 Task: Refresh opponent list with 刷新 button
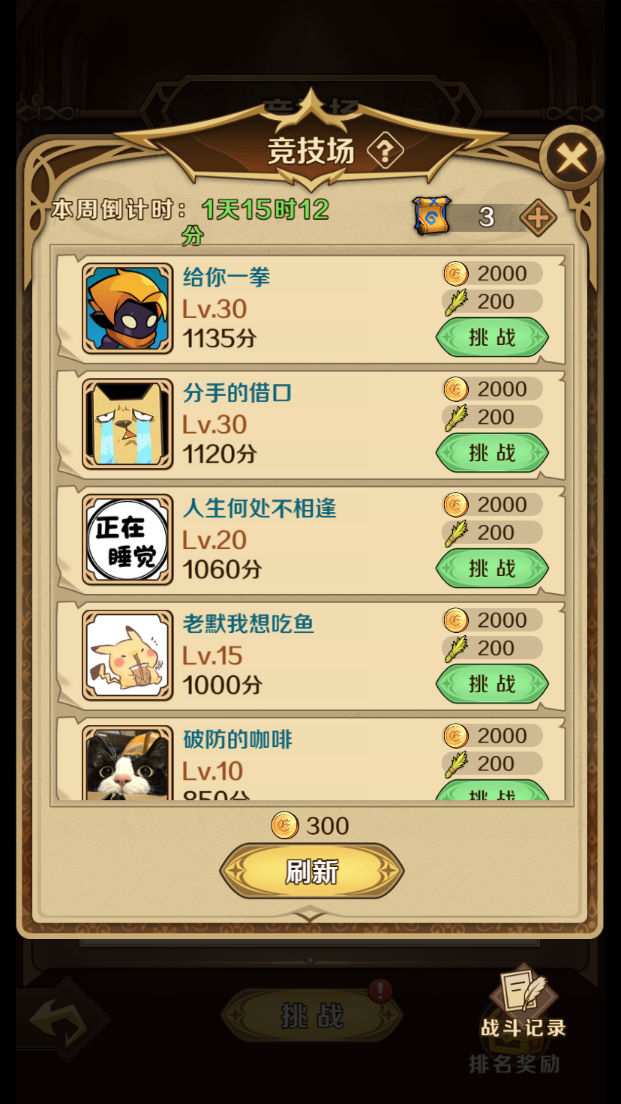312,871
